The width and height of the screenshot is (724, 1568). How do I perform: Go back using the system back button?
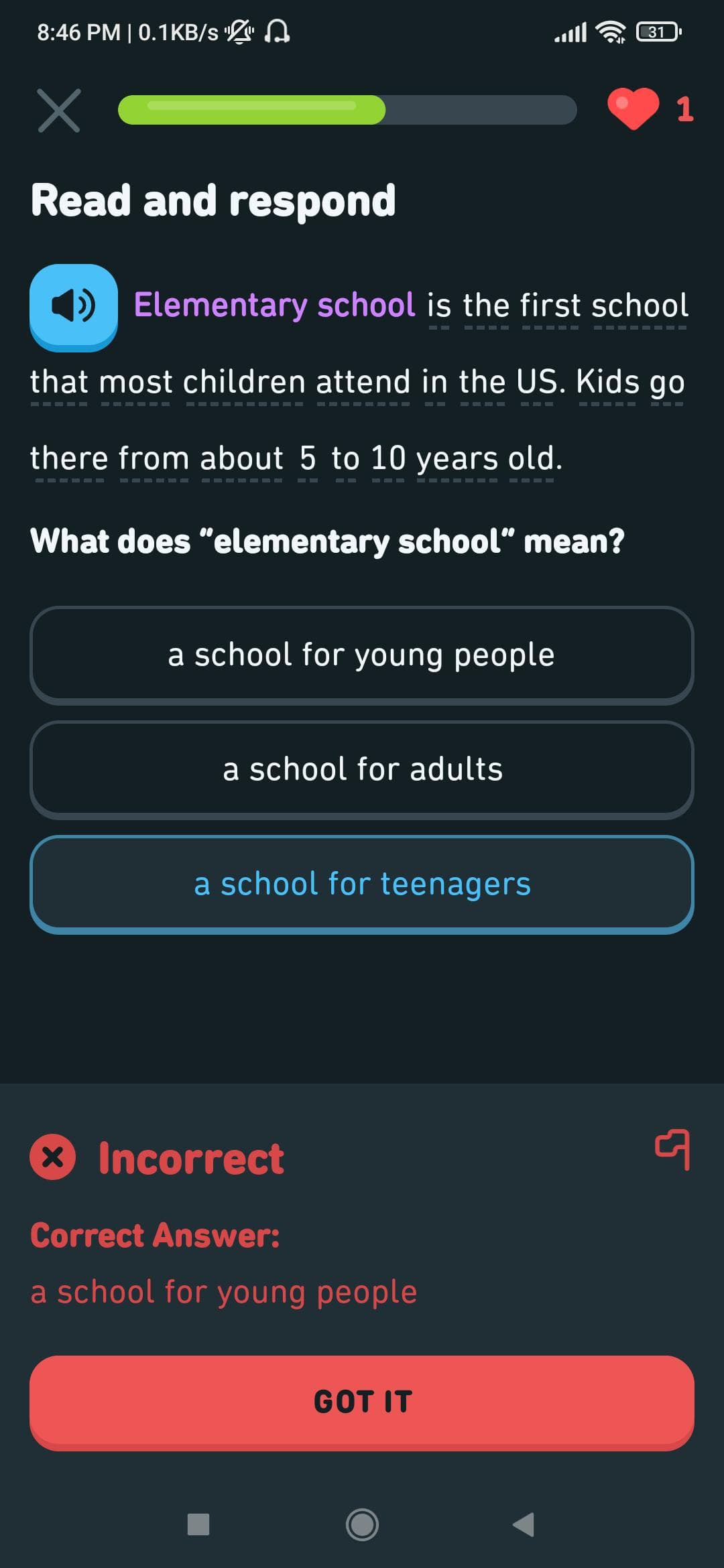[x=524, y=1524]
